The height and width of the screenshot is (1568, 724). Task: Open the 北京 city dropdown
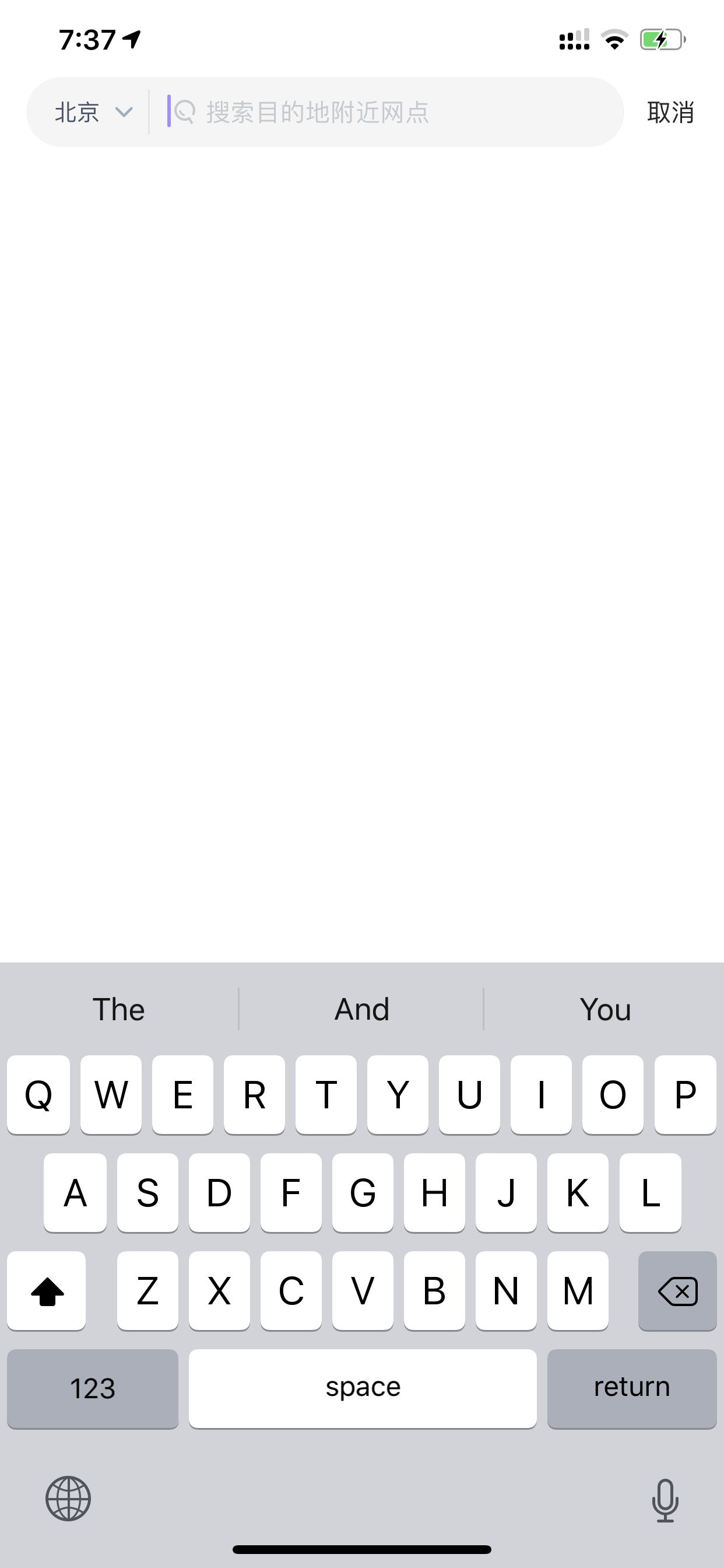(94, 112)
